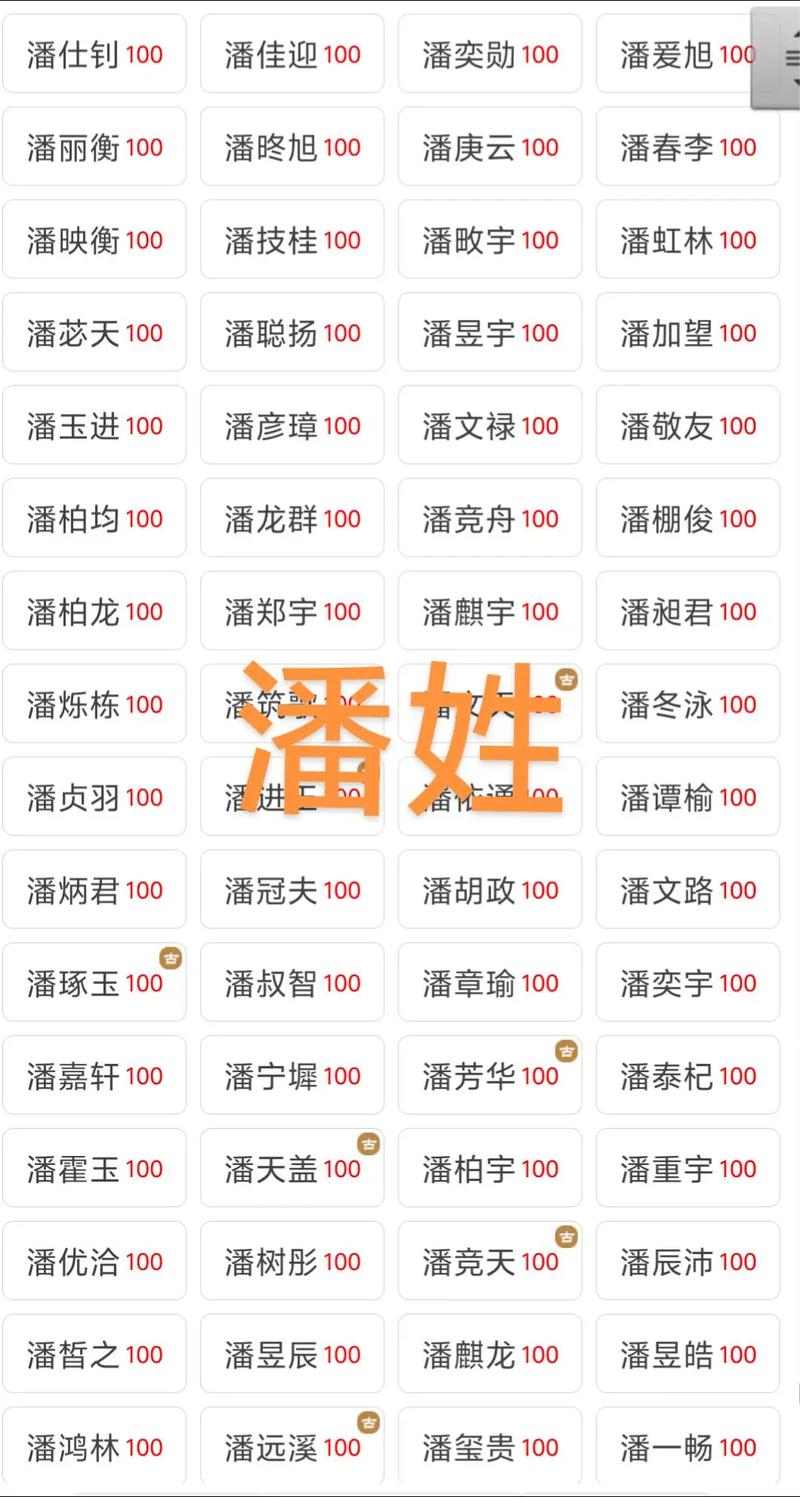
Task: Tap the 古 badge on 潘芳华 card
Action: coord(566,1051)
